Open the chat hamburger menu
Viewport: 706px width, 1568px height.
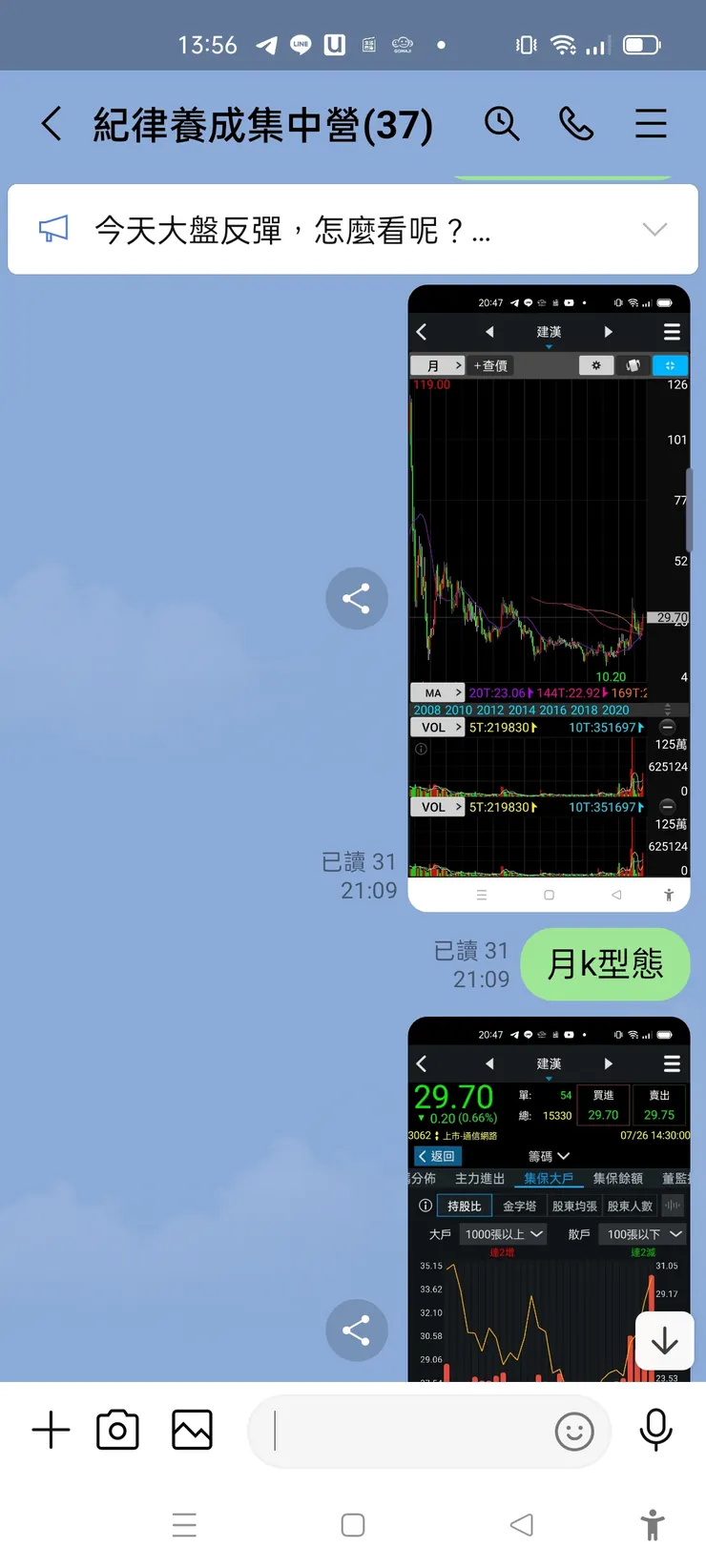point(651,124)
